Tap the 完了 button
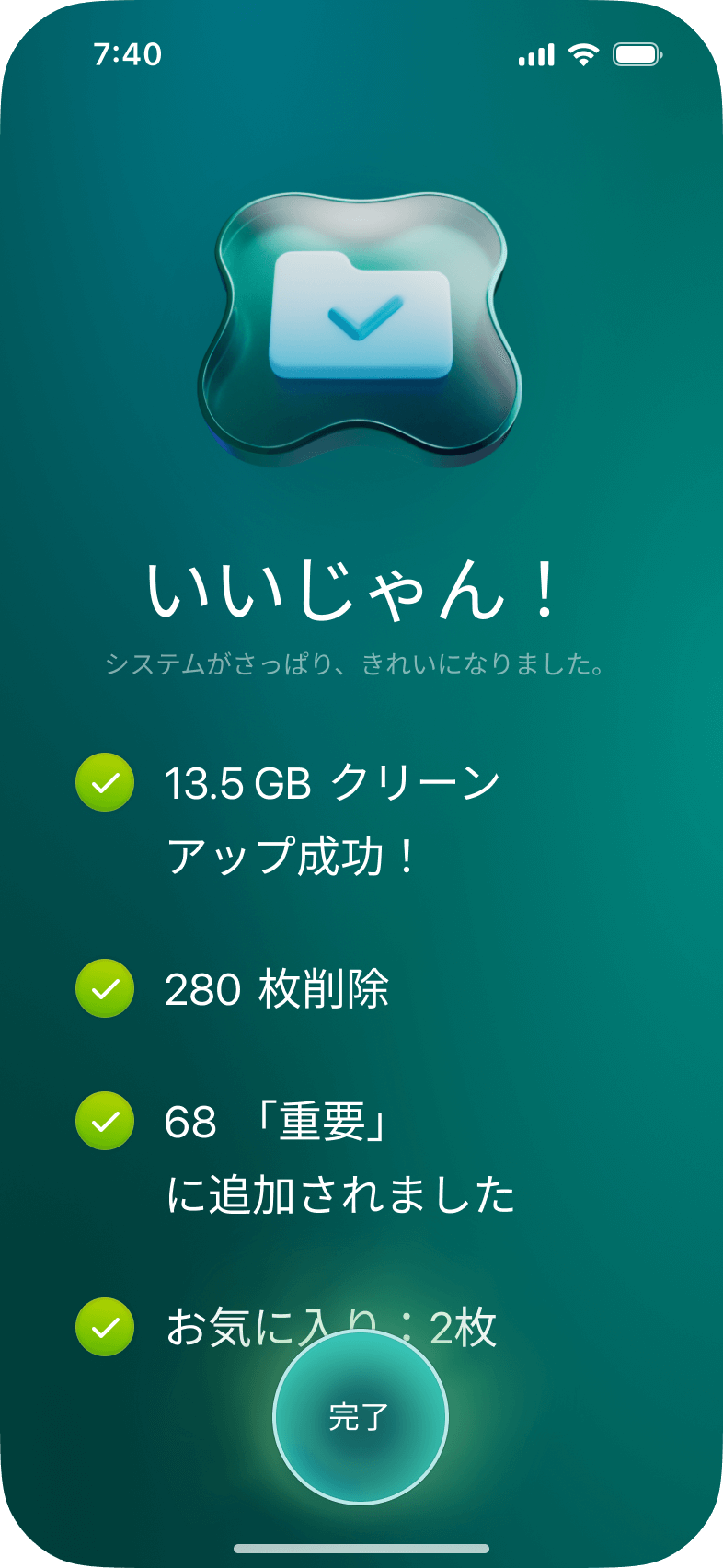723x1568 pixels. coord(360,1417)
